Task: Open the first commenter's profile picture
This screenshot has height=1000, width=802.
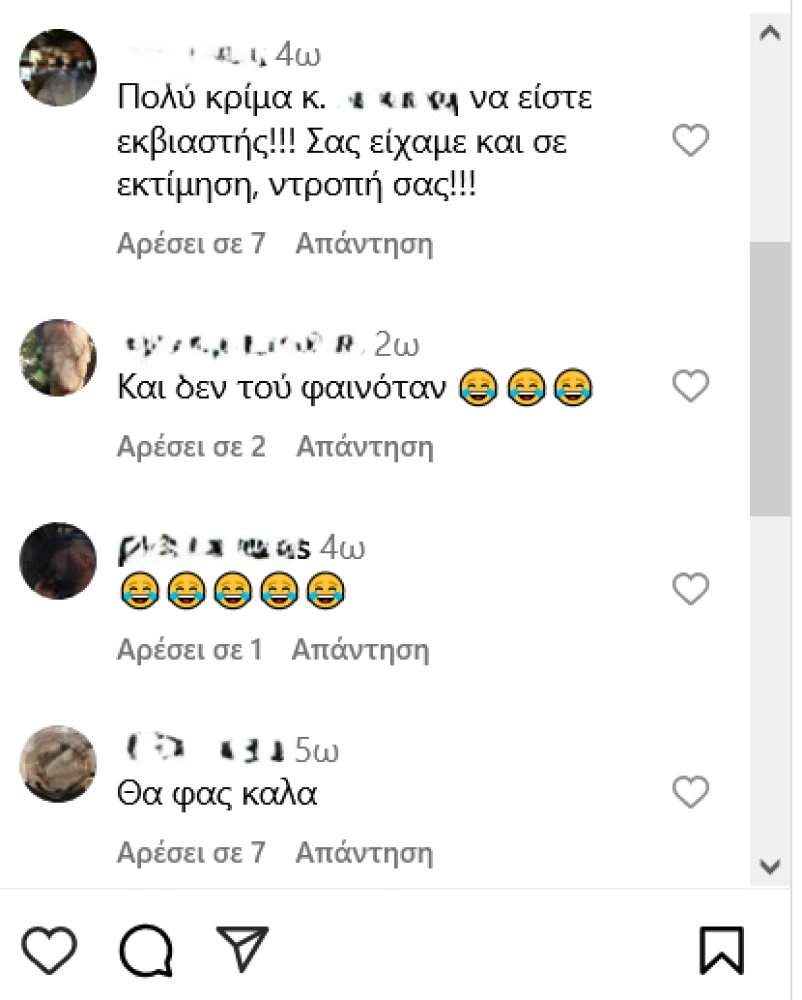Action: (57, 66)
